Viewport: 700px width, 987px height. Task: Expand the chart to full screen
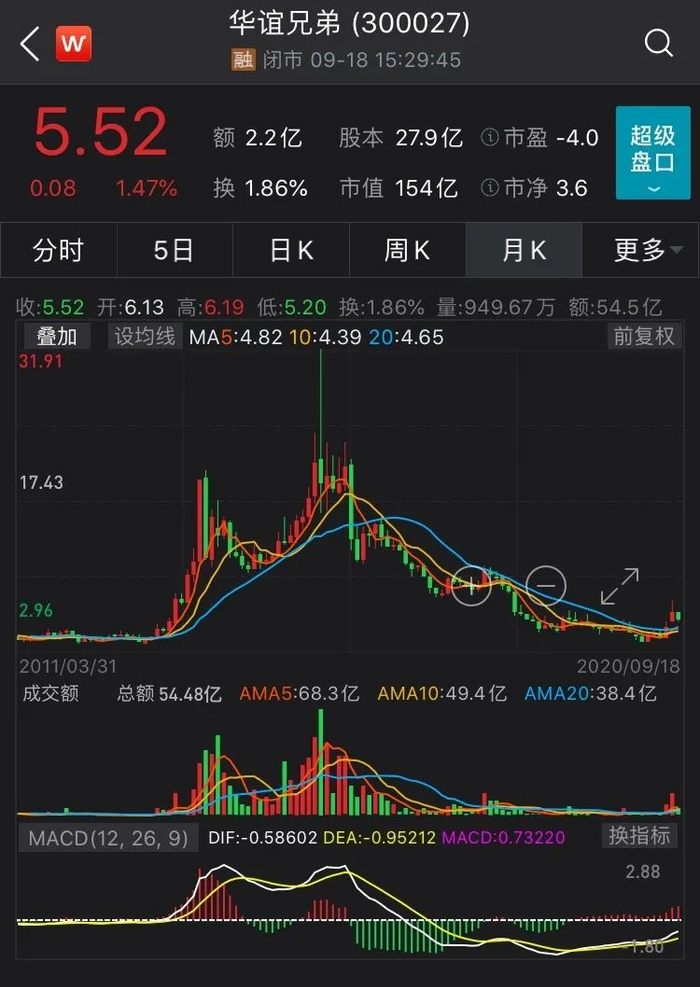tap(619, 586)
